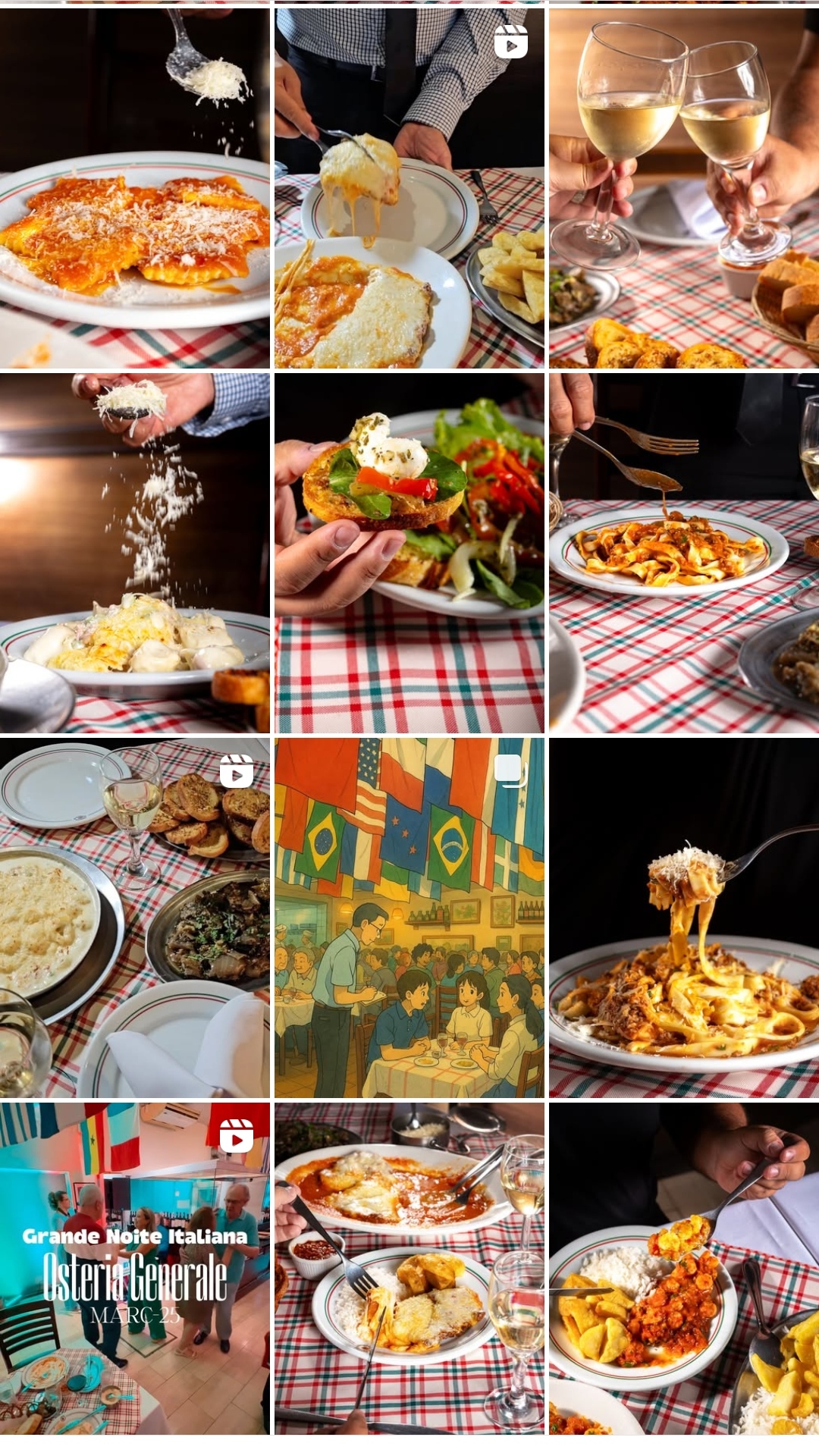Open the ravioli with falling grated cheese post
Viewport: 819px width, 1456px height.
coord(134,188)
